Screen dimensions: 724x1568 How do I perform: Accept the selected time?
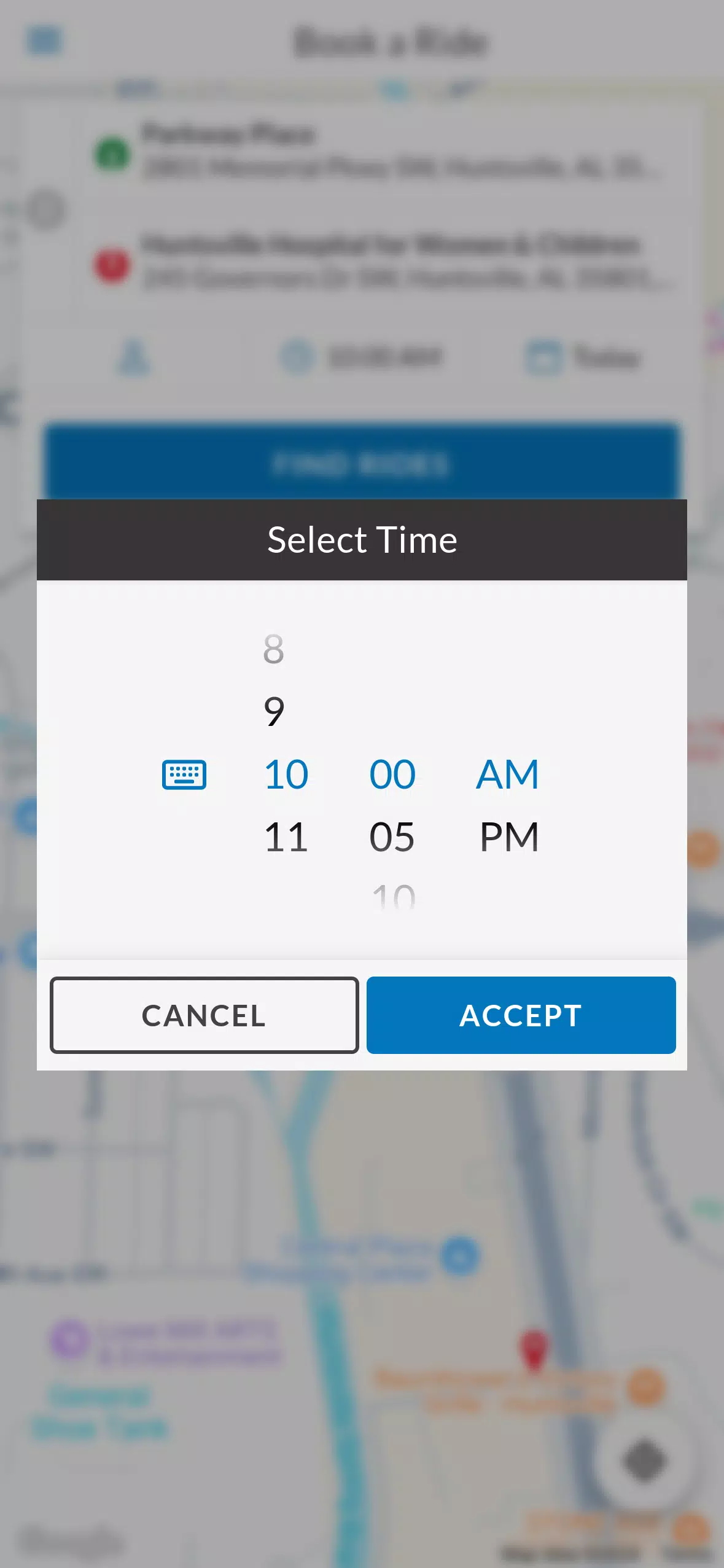[521, 1015]
